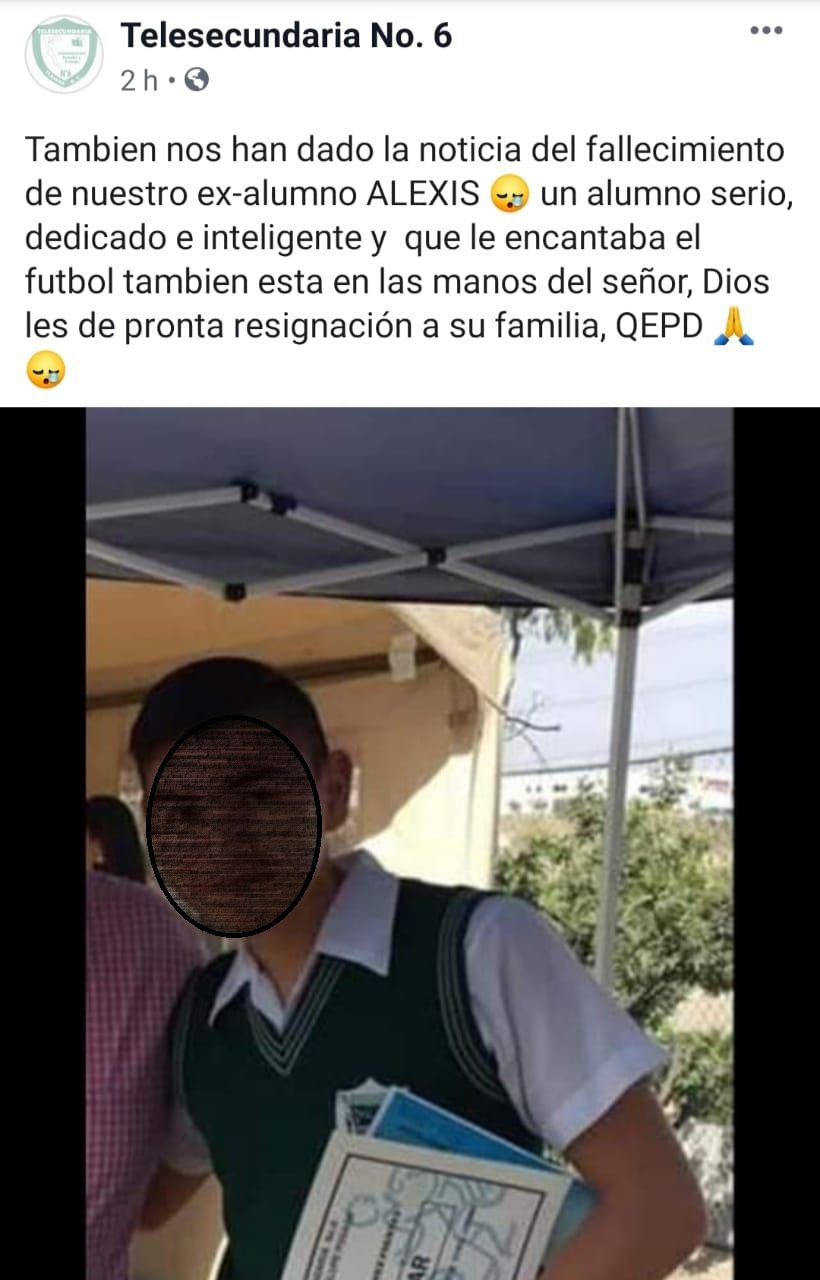
Task: Open the Telesecundaria No. 6 page name
Action: click(x=286, y=36)
